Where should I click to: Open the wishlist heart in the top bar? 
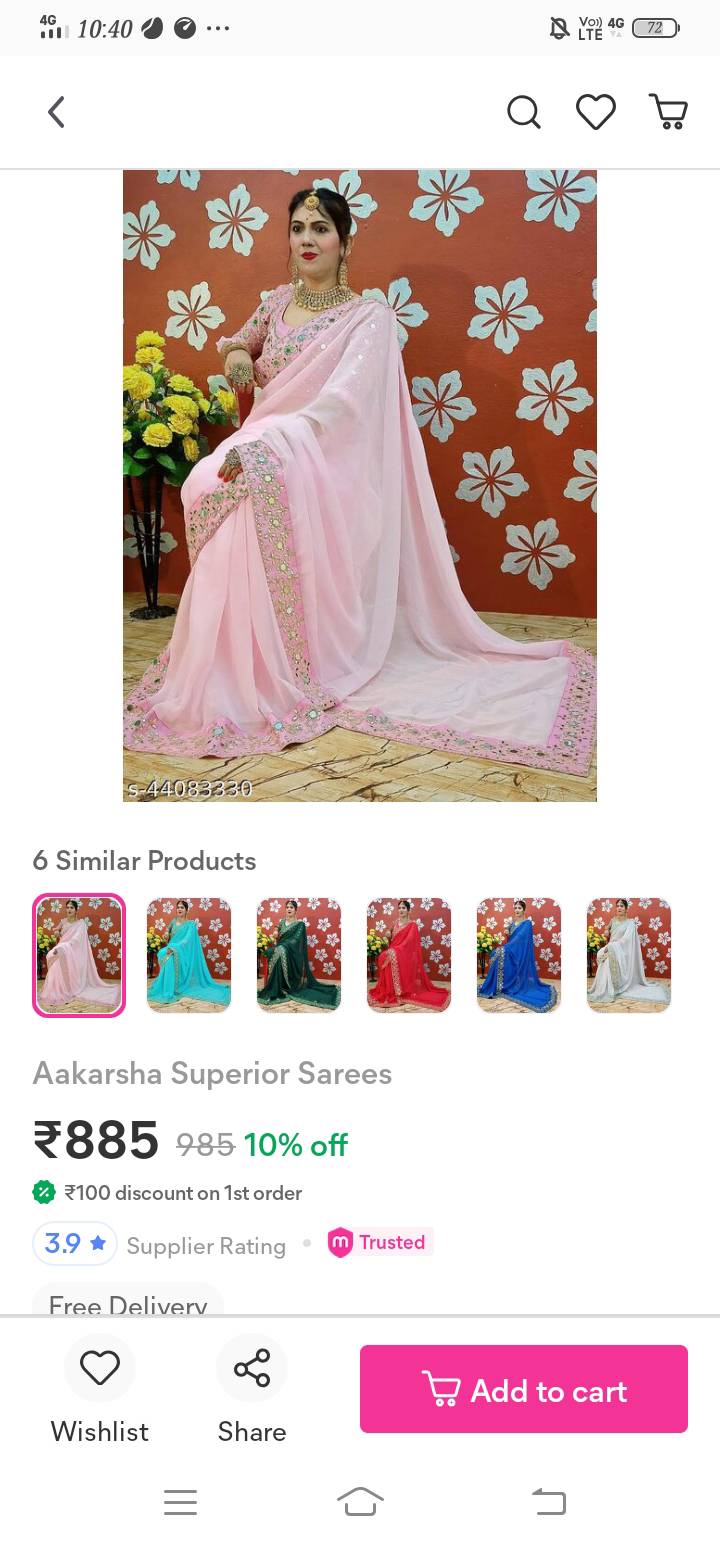(595, 112)
